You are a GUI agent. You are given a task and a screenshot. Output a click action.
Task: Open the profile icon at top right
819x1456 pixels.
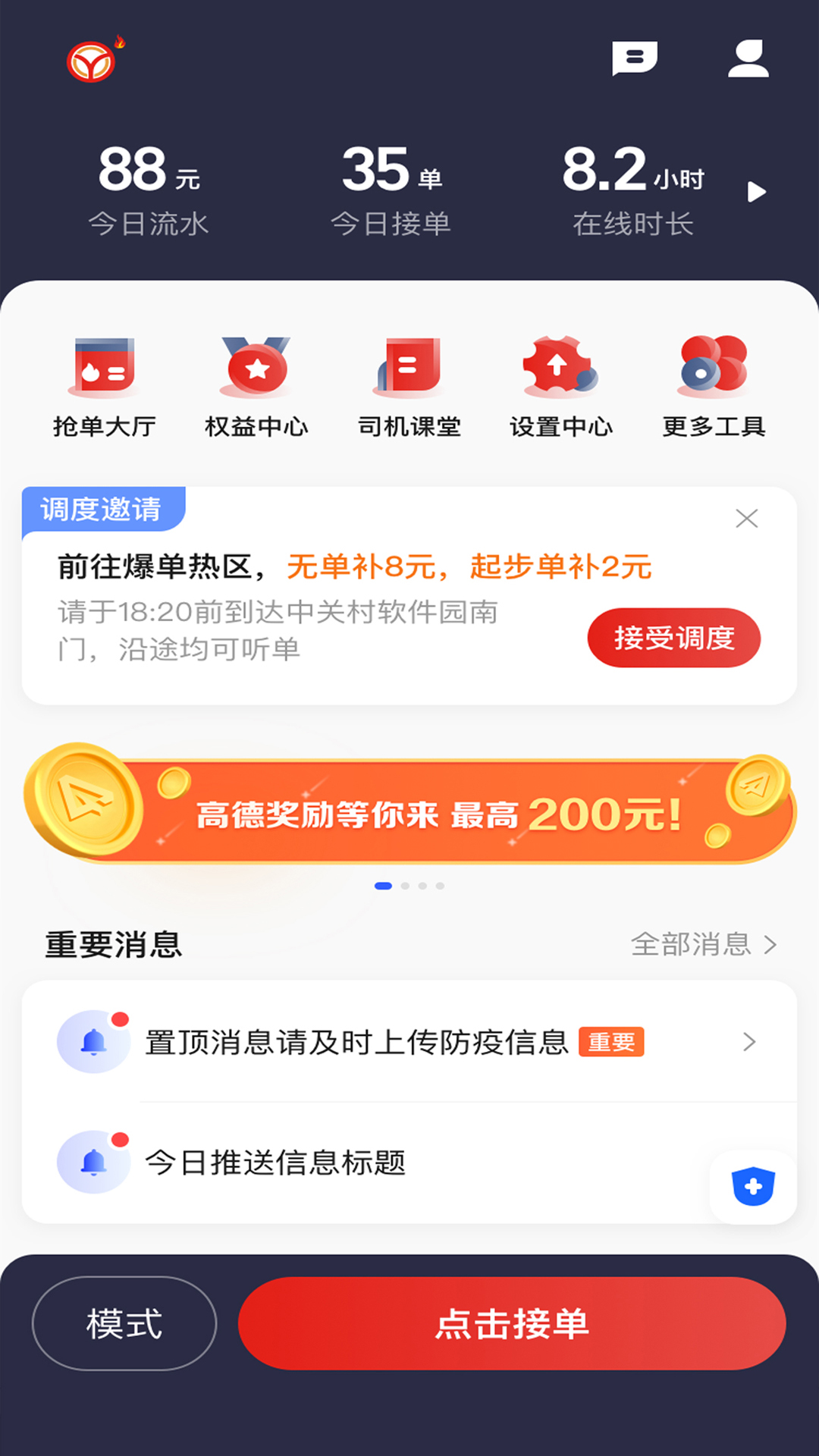coord(749,60)
